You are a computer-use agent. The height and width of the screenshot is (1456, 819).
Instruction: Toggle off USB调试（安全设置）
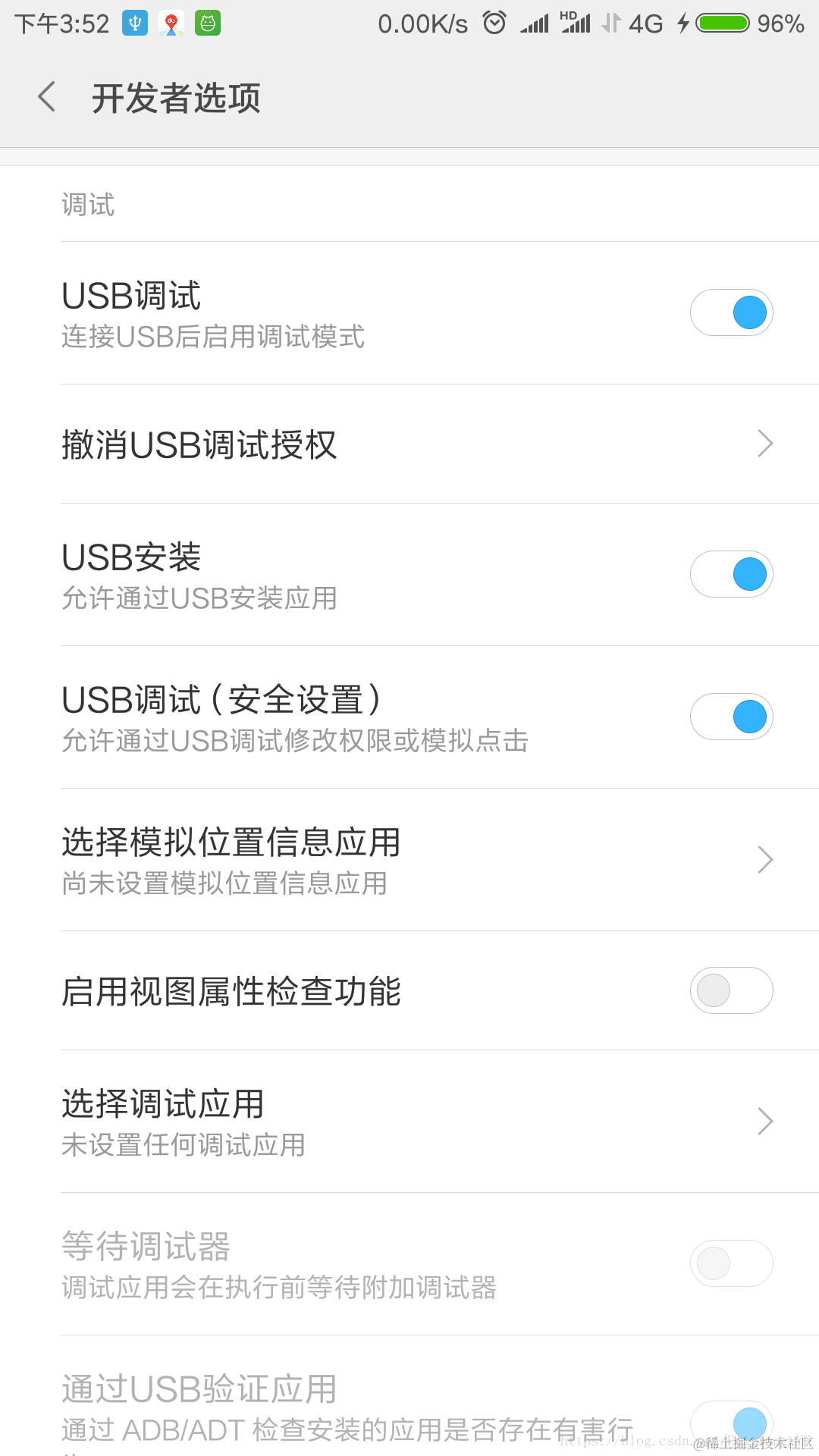click(731, 717)
